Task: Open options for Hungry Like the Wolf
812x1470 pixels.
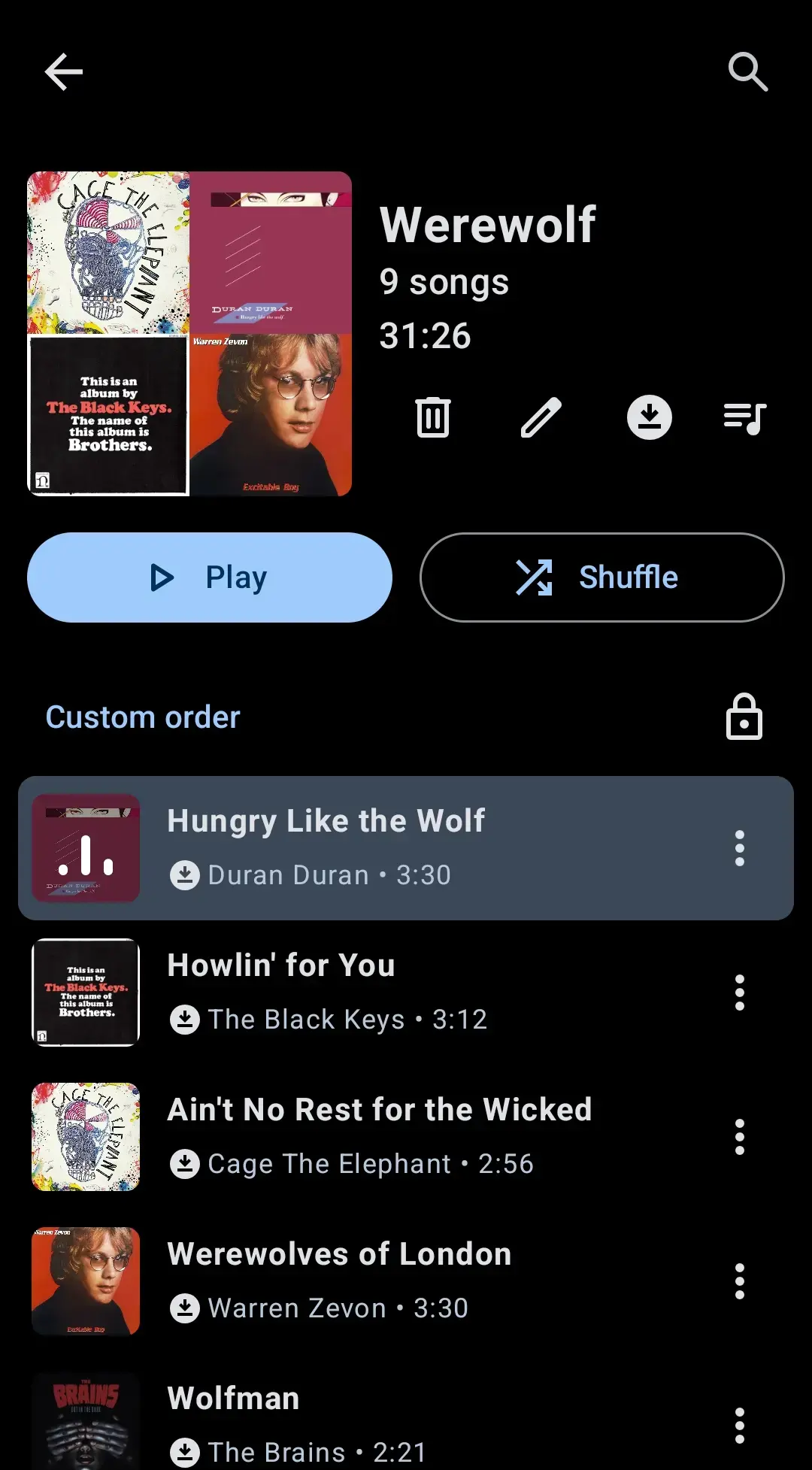Action: pos(740,848)
